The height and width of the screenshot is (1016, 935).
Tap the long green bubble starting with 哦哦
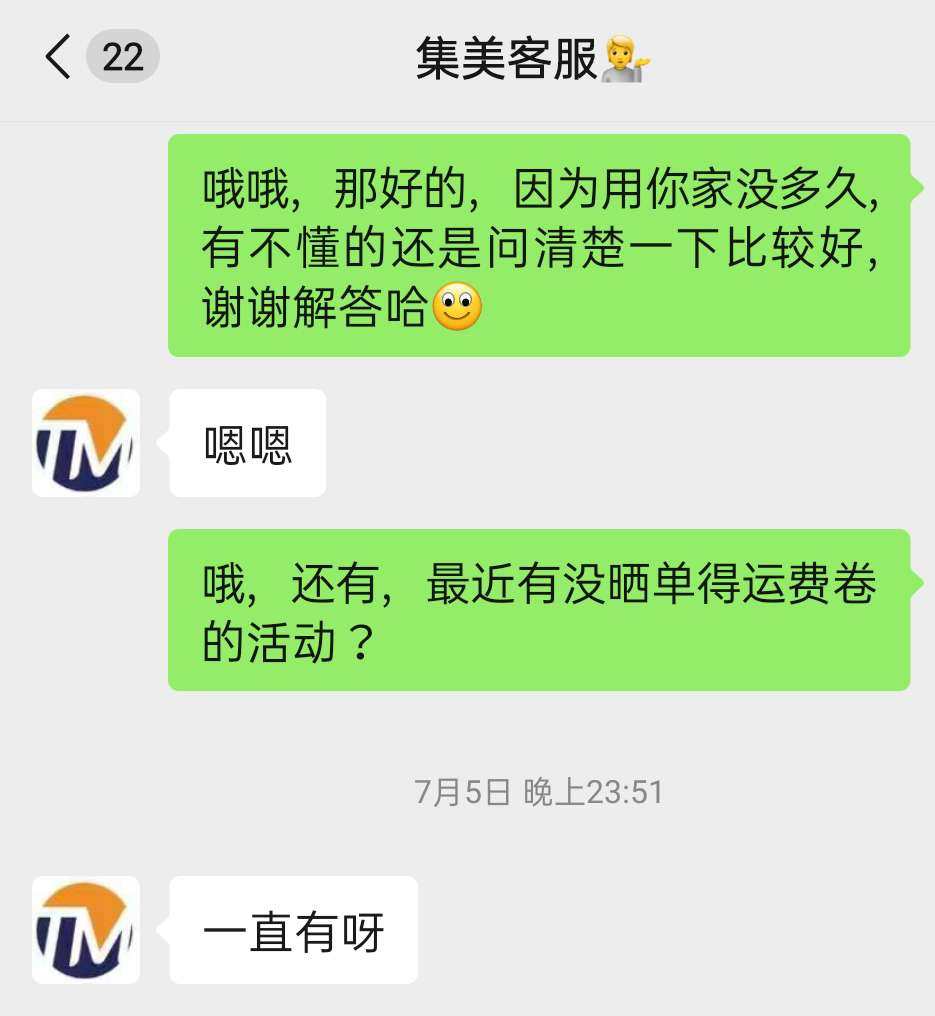[540, 244]
